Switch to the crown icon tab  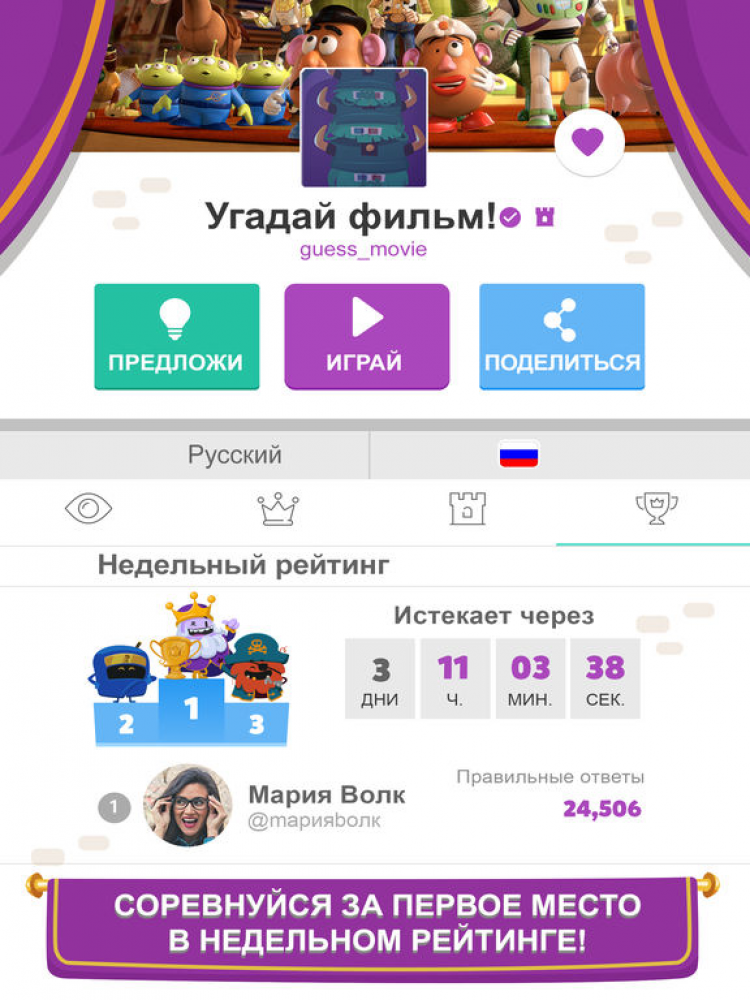(277, 509)
